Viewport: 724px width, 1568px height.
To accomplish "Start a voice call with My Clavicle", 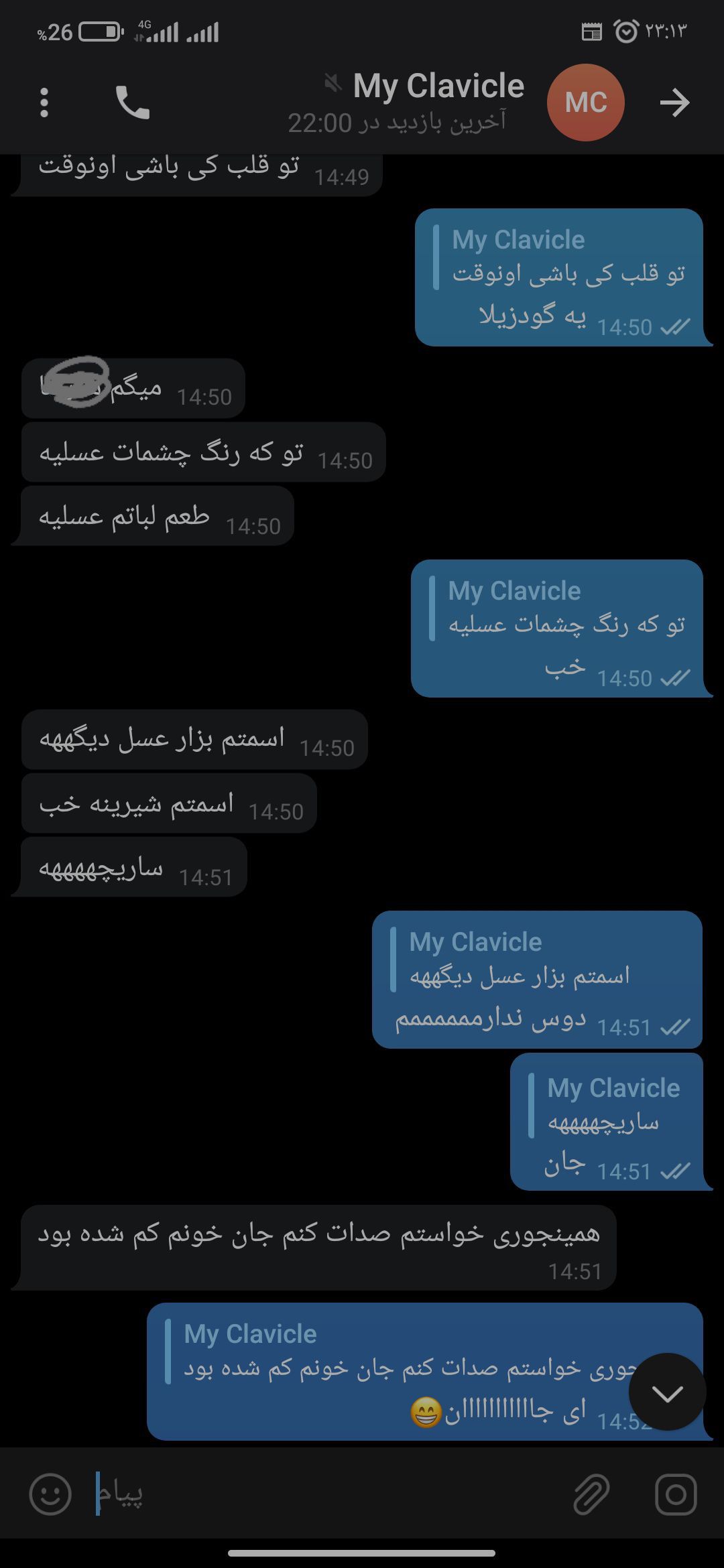I will (x=133, y=103).
